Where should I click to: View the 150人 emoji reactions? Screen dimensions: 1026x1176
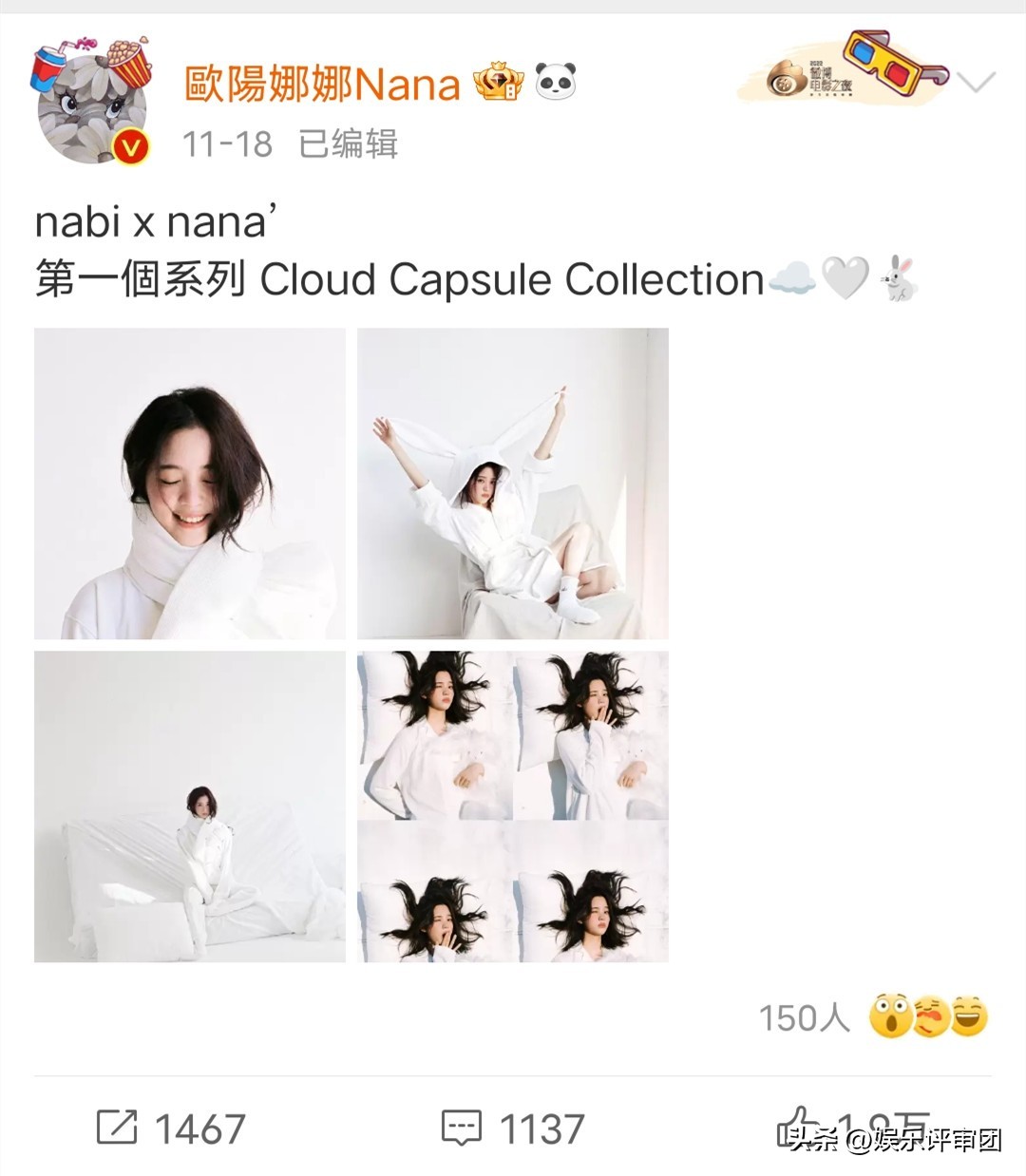click(x=872, y=1017)
